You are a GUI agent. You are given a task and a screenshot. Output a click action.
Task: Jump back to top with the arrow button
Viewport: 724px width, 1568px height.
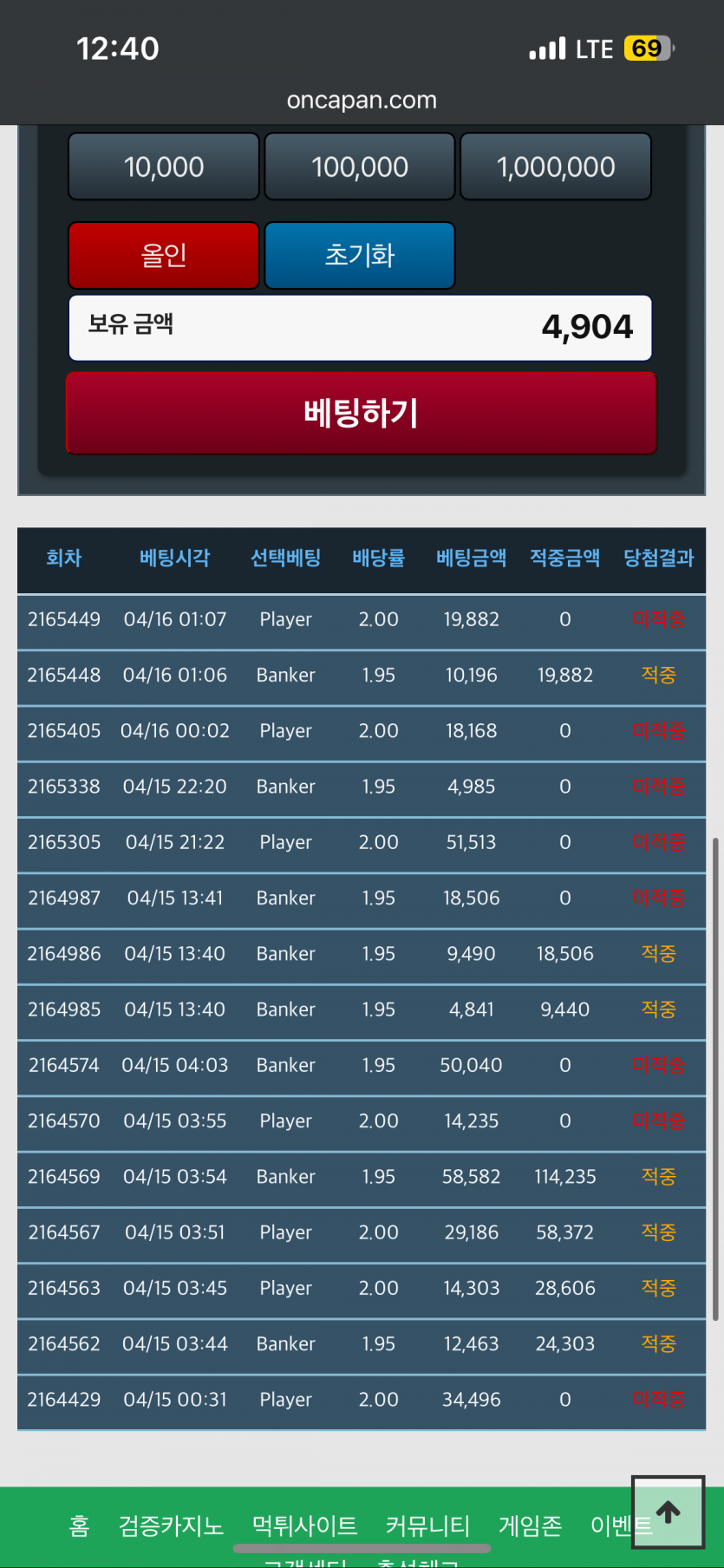point(667,1512)
